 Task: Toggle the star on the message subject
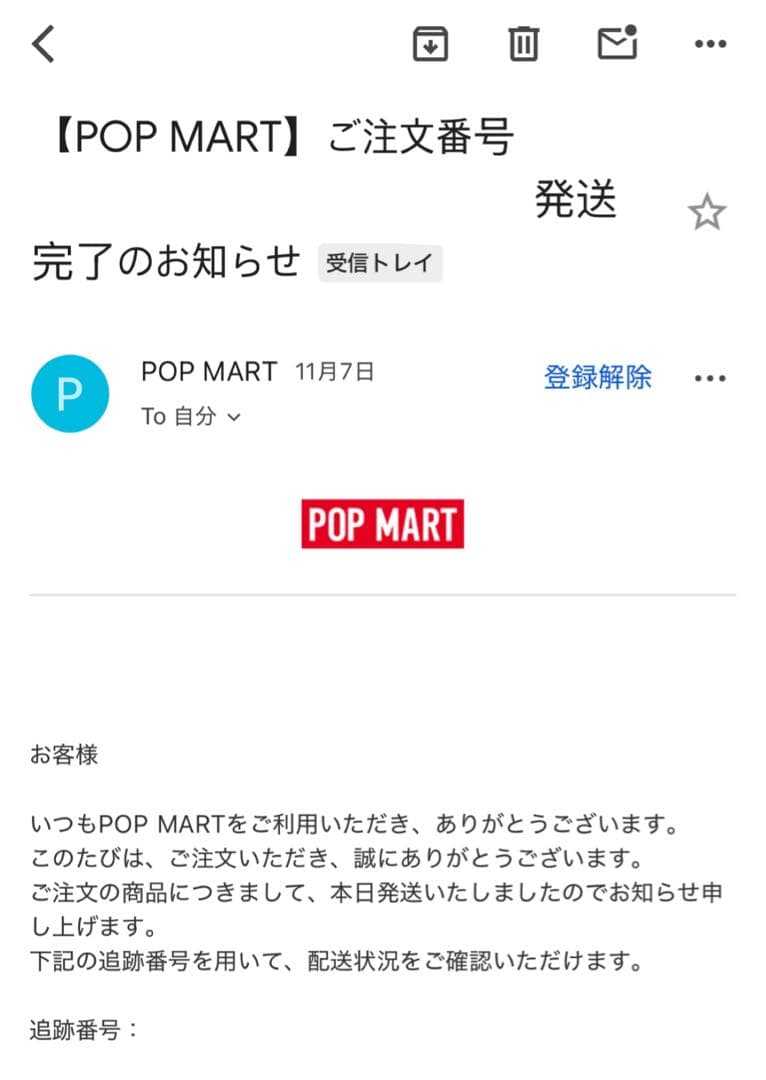[708, 208]
